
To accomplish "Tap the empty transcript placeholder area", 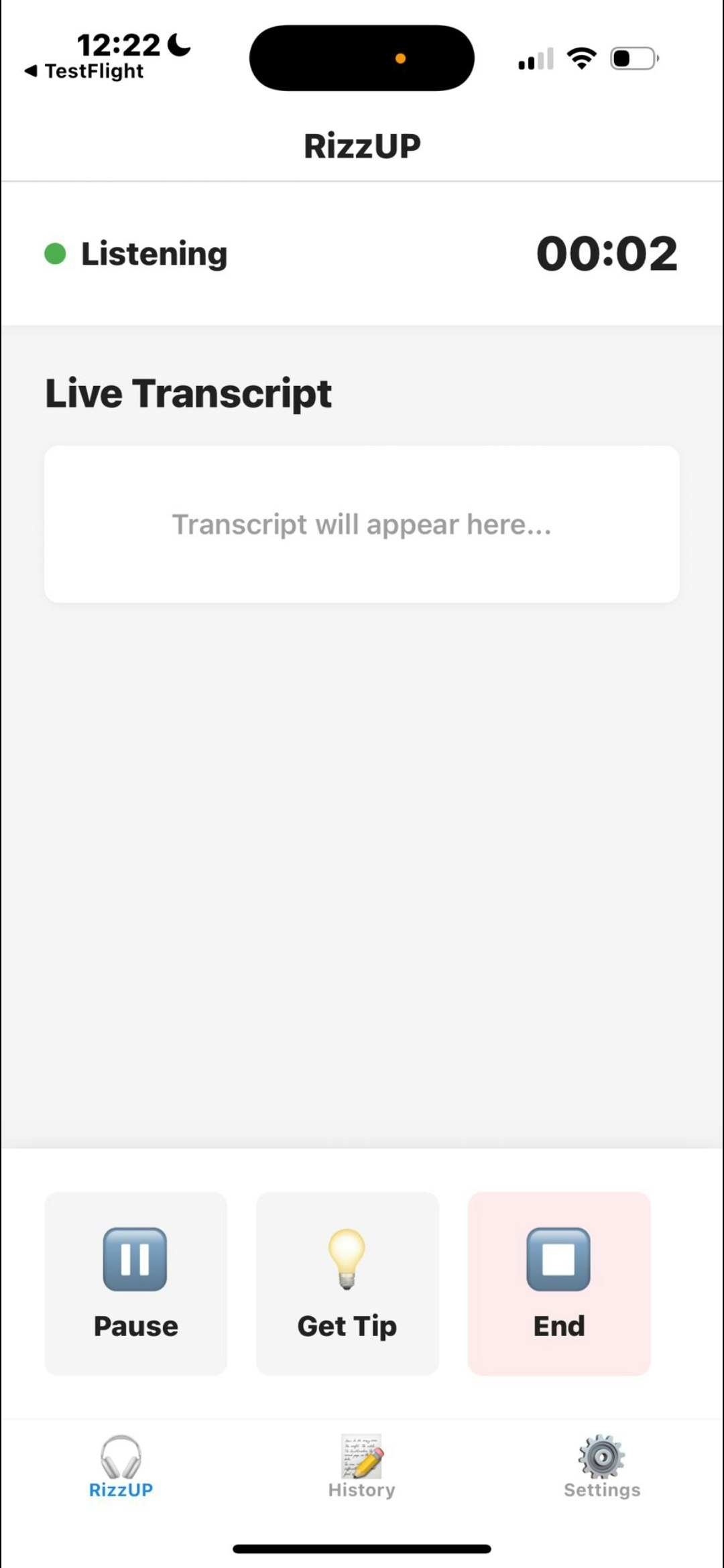I will tap(362, 524).
